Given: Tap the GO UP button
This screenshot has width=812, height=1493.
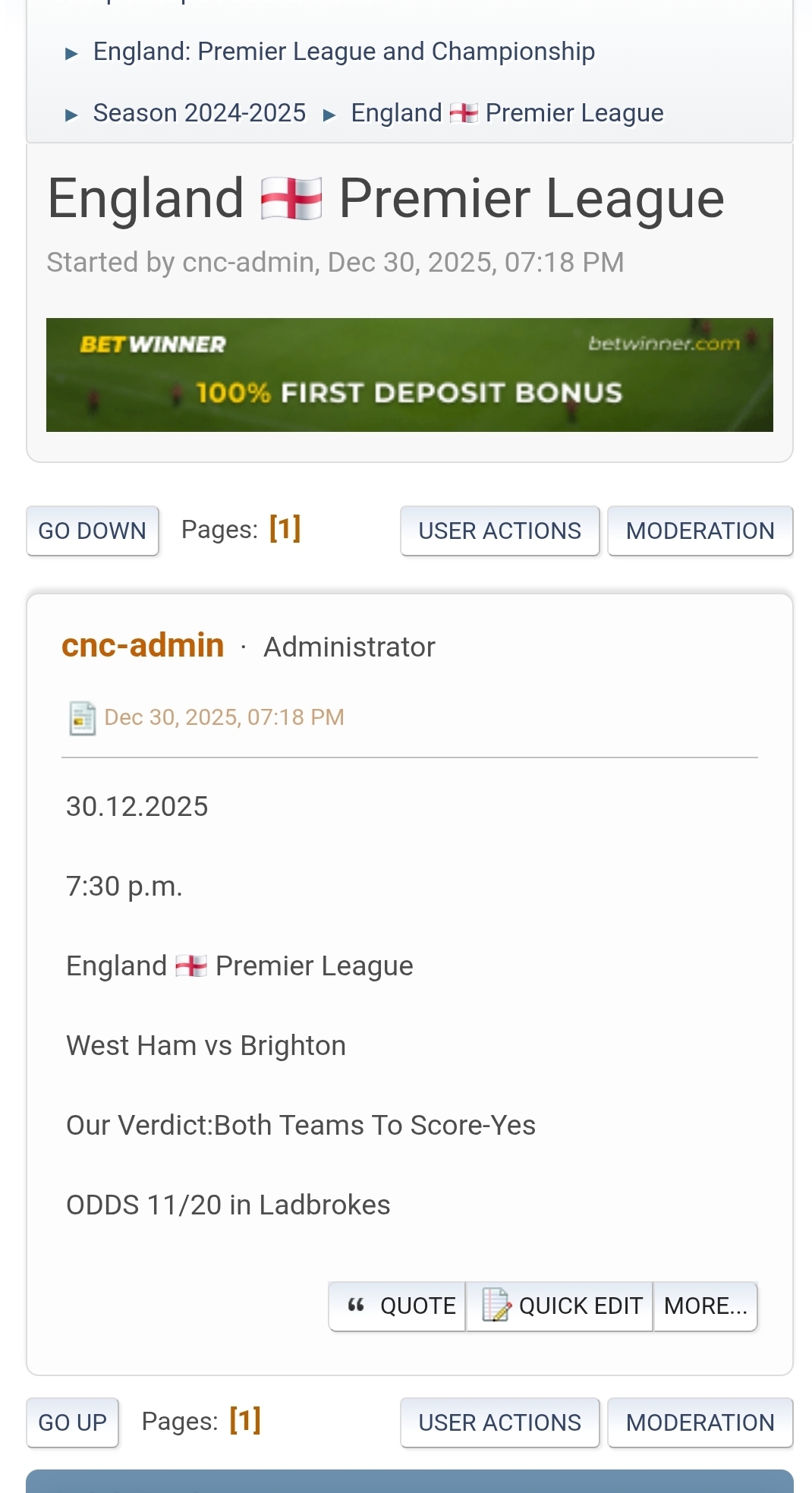Looking at the screenshot, I should tap(73, 1422).
